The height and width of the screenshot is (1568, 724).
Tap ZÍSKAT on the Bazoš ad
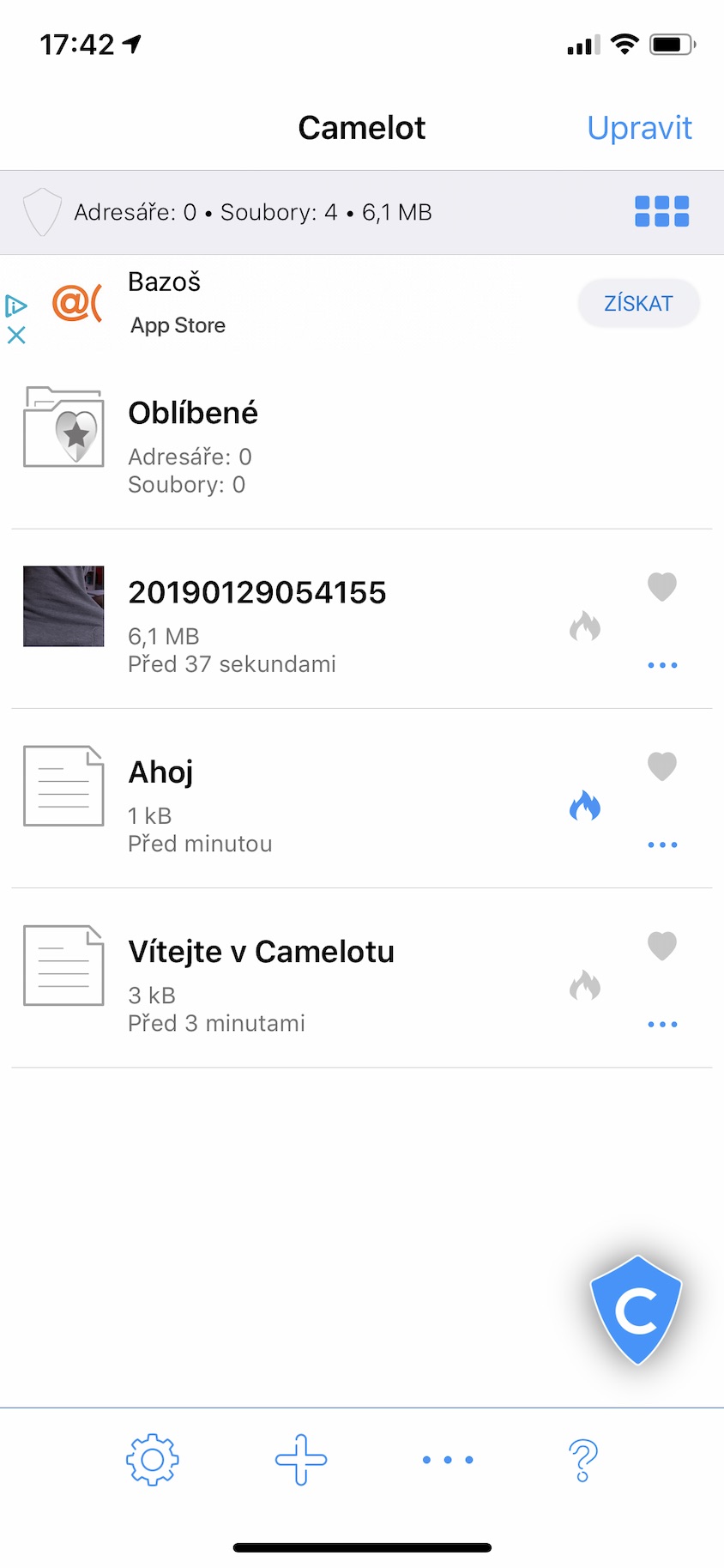pos(638,303)
